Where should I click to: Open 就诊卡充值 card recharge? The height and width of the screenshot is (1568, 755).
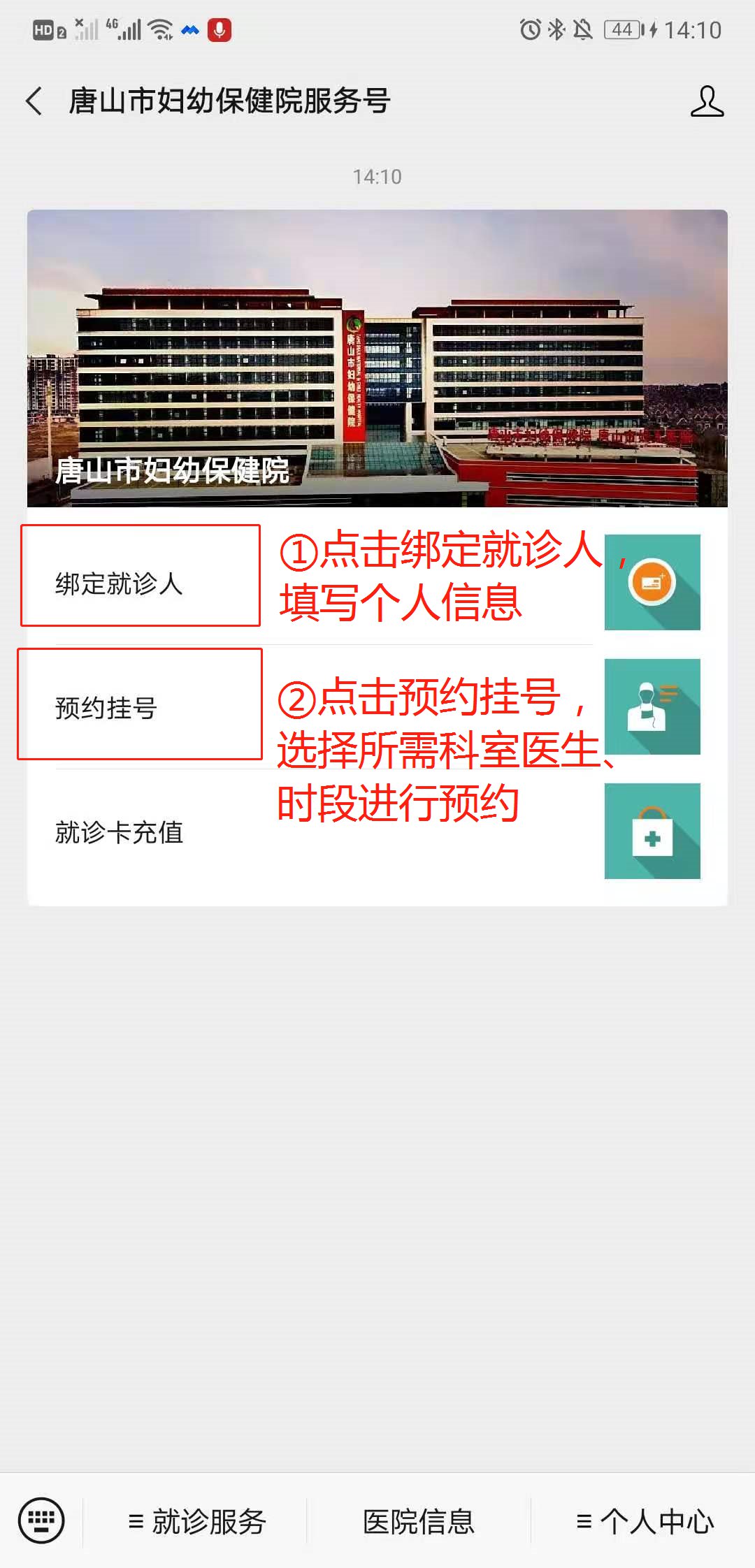coord(120,832)
